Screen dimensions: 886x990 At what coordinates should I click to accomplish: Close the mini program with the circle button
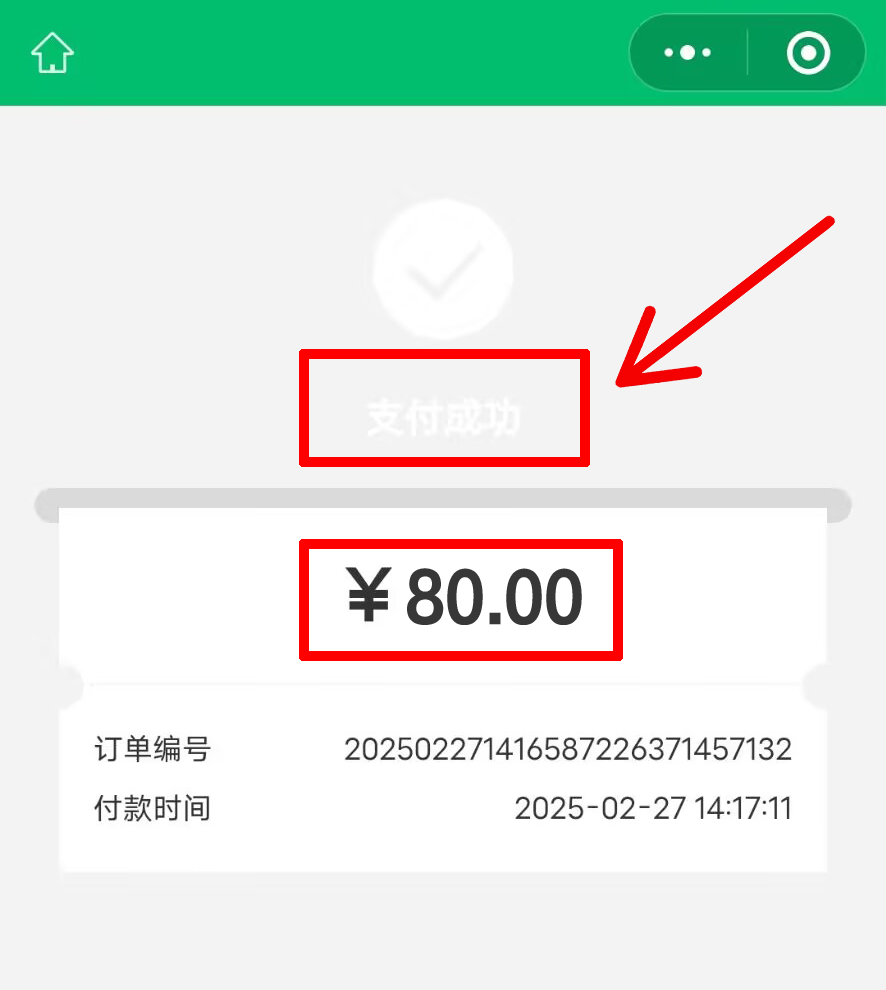pyautogui.click(x=807, y=53)
